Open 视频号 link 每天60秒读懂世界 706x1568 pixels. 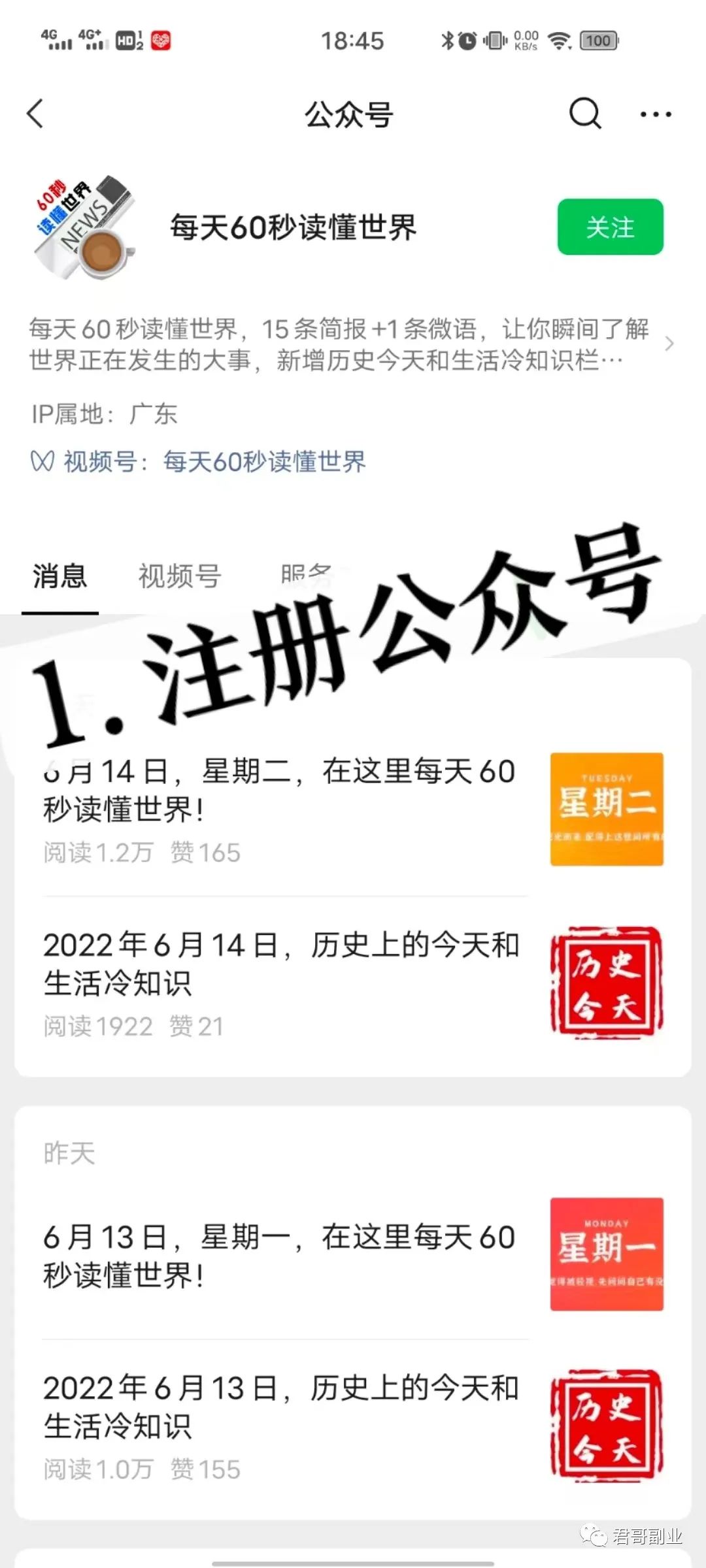coord(263,462)
